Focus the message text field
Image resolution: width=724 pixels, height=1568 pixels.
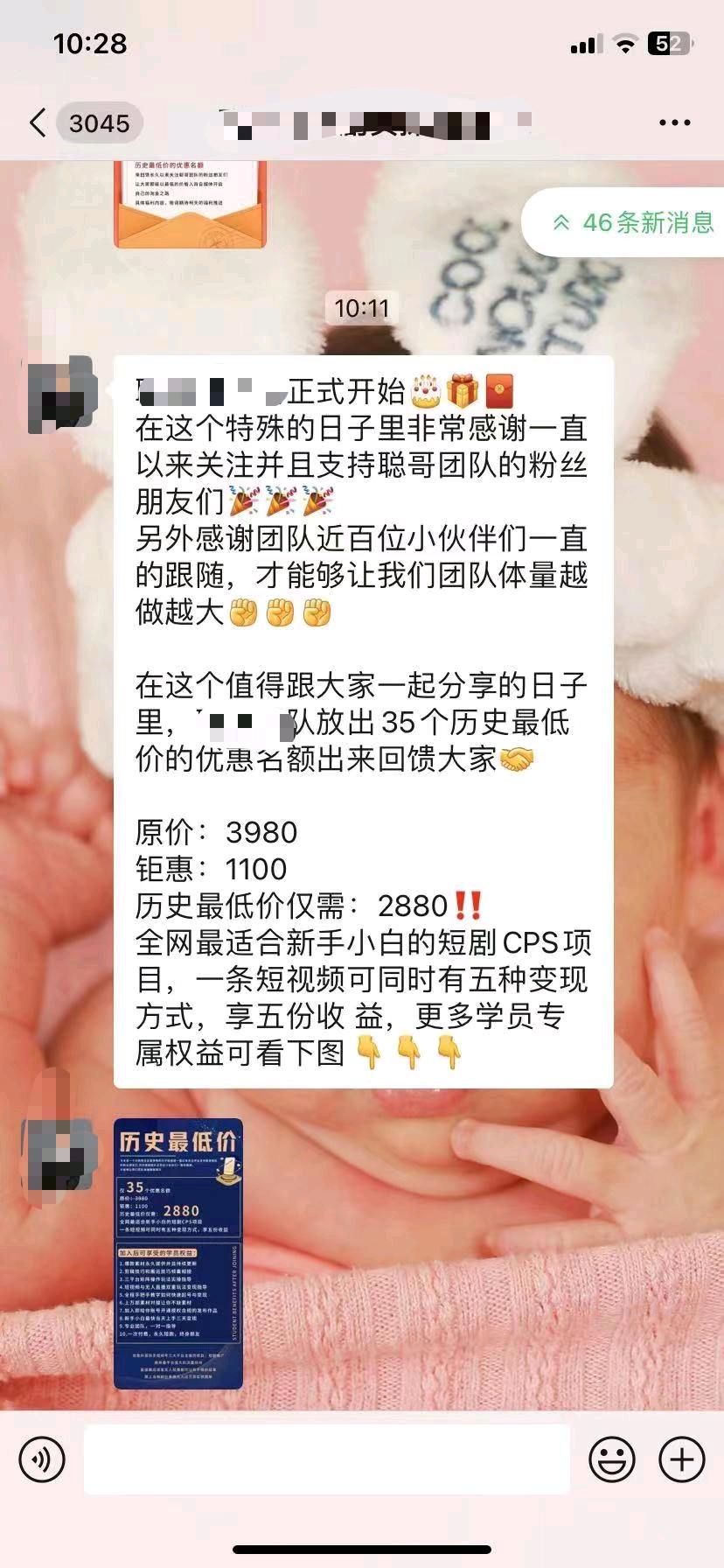click(x=327, y=1459)
